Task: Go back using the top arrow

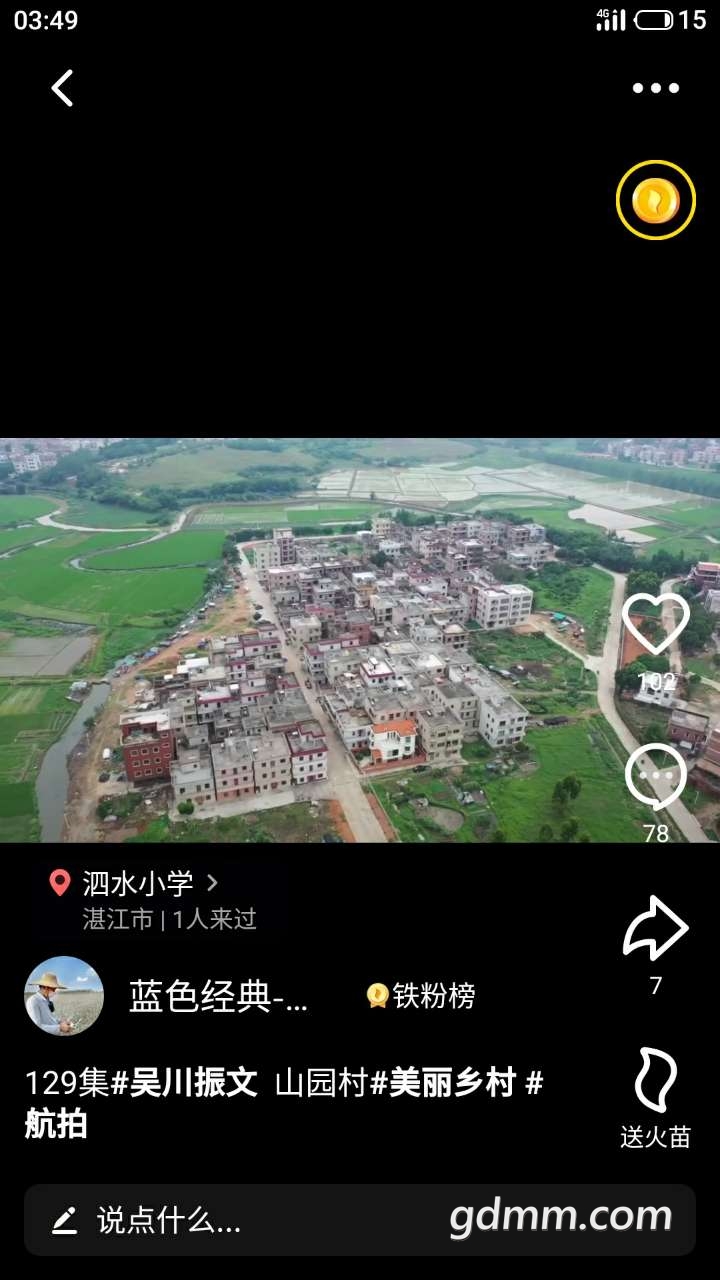Action: [x=63, y=88]
